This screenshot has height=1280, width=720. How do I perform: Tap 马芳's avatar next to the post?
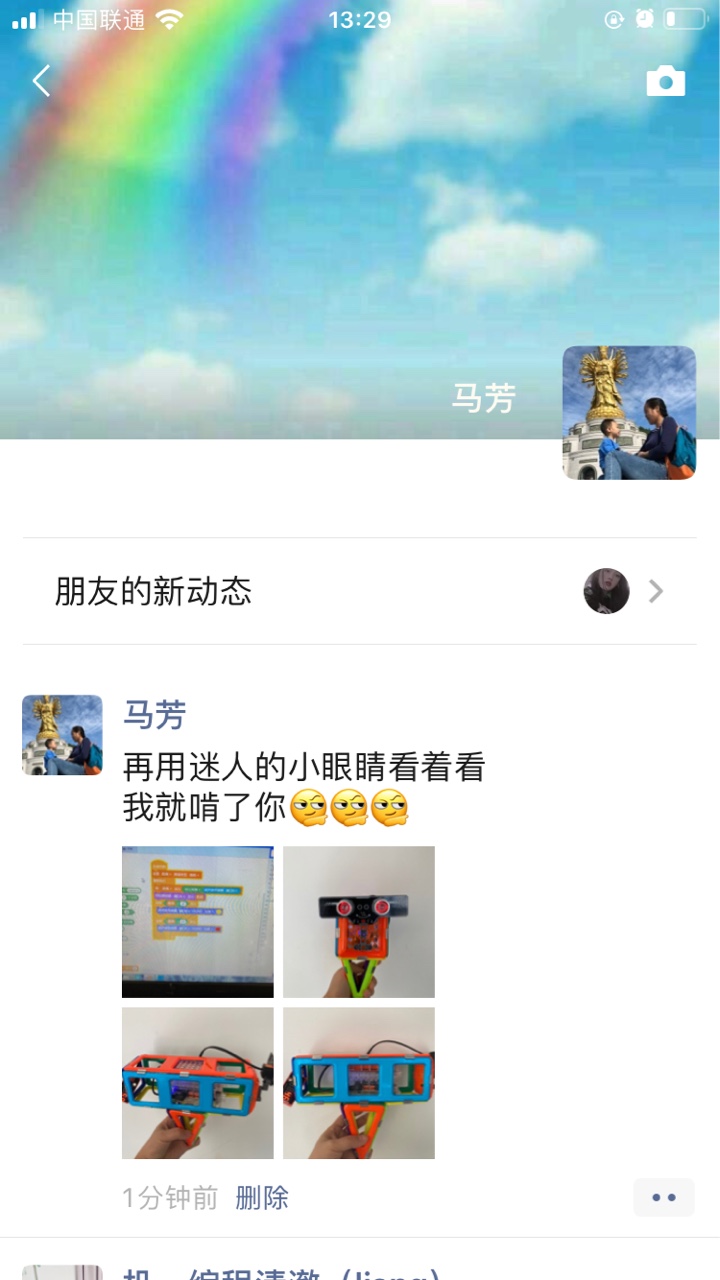[62, 735]
